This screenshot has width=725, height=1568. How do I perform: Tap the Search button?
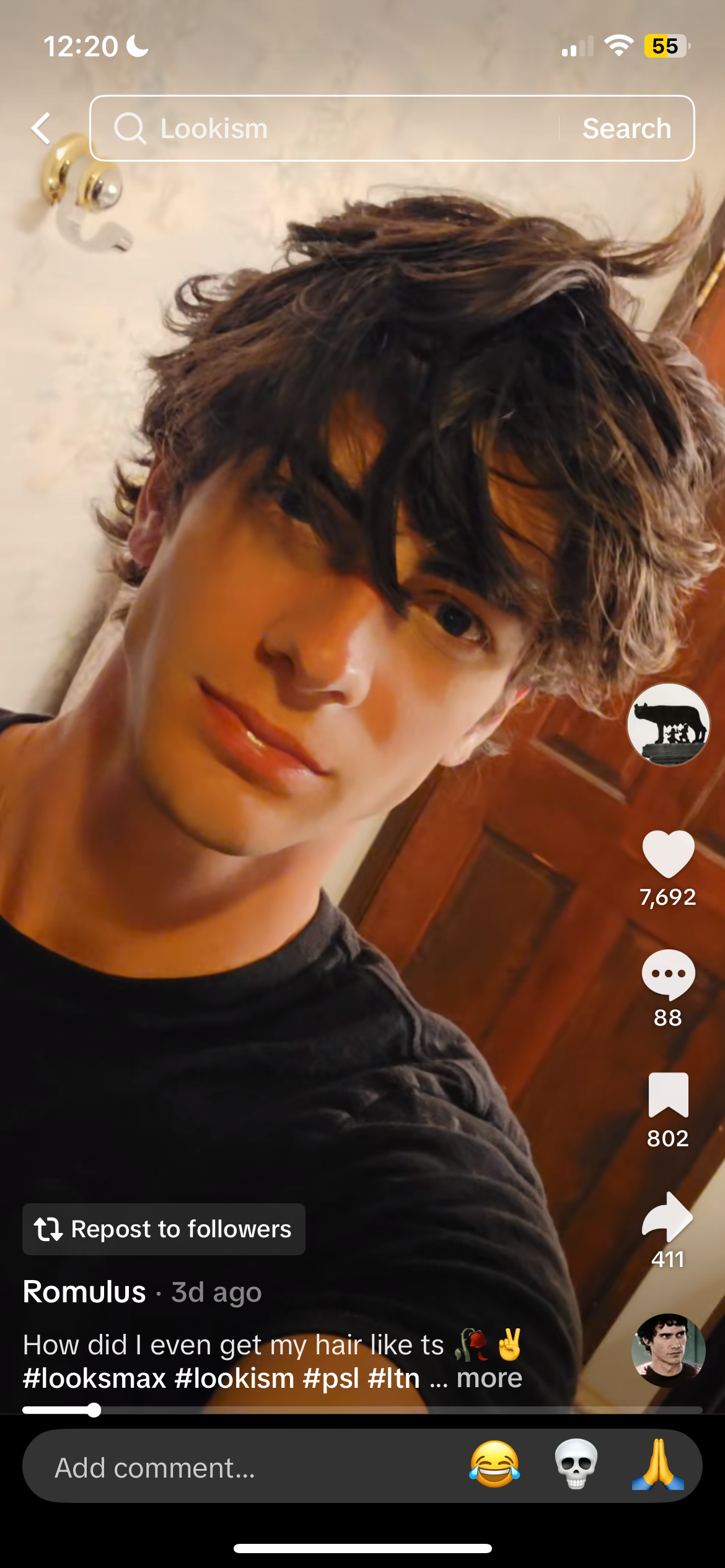pyautogui.click(x=626, y=128)
